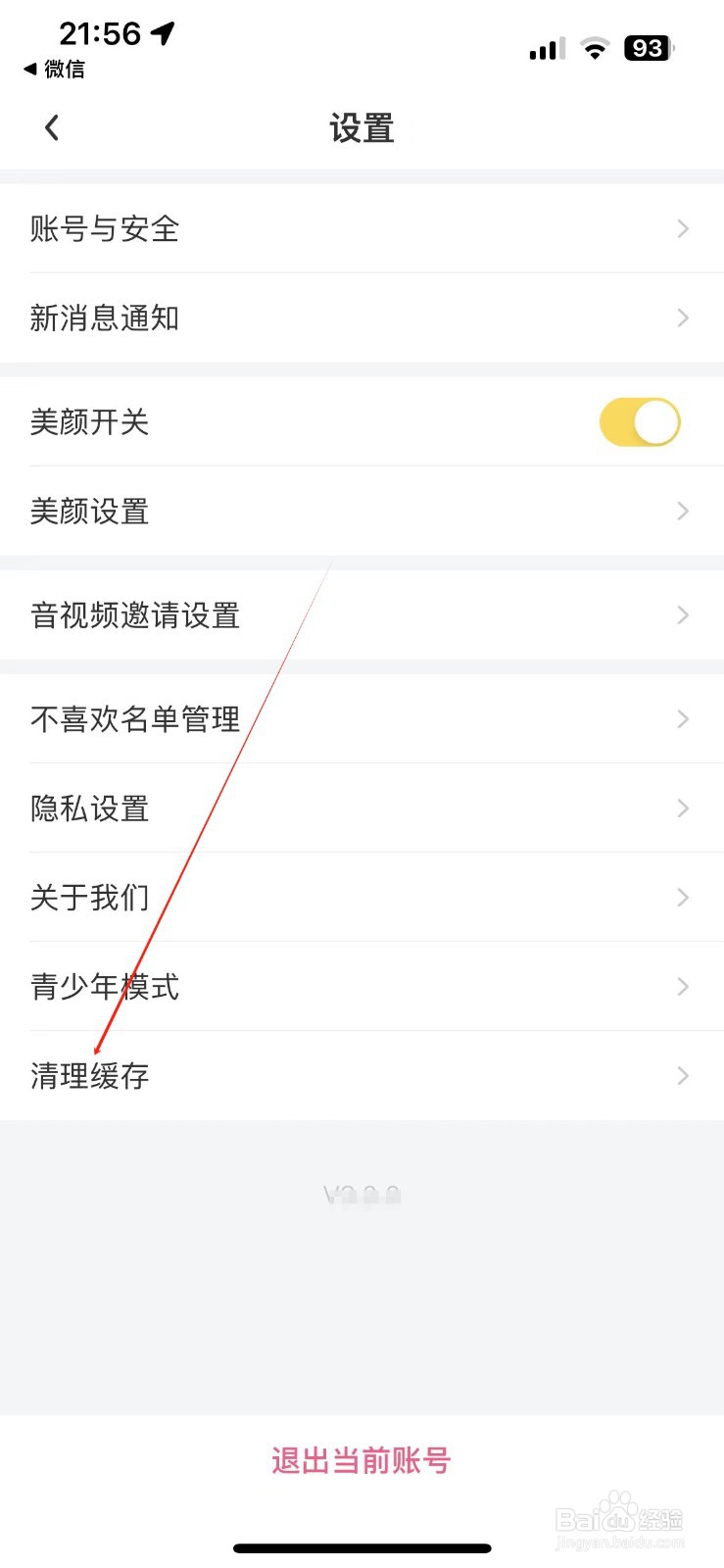Open 账号与安全 (Account and Security)
Viewport: 724px width, 1568px height.
362,228
